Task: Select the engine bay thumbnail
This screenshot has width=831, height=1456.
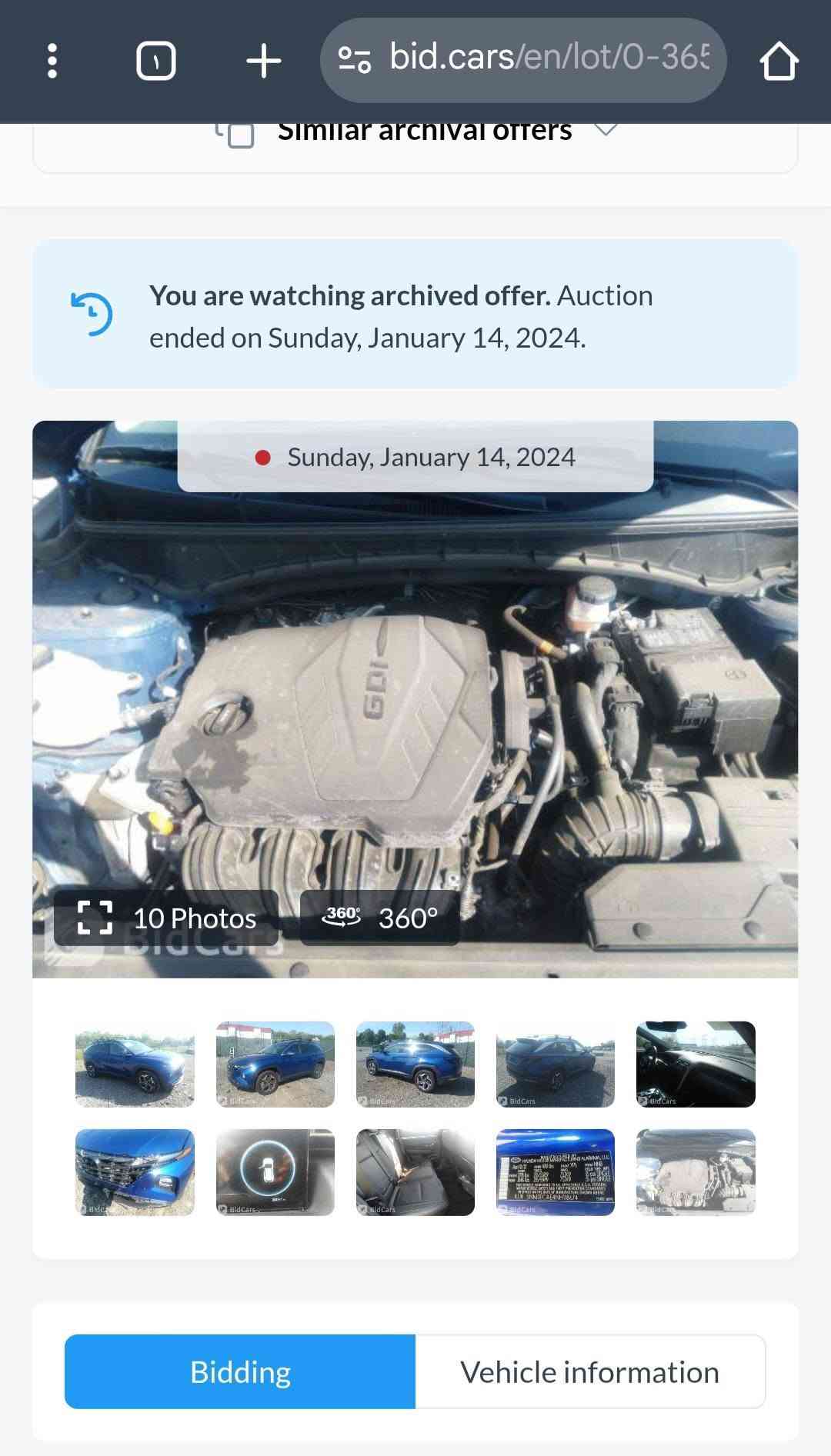Action: [696, 1172]
